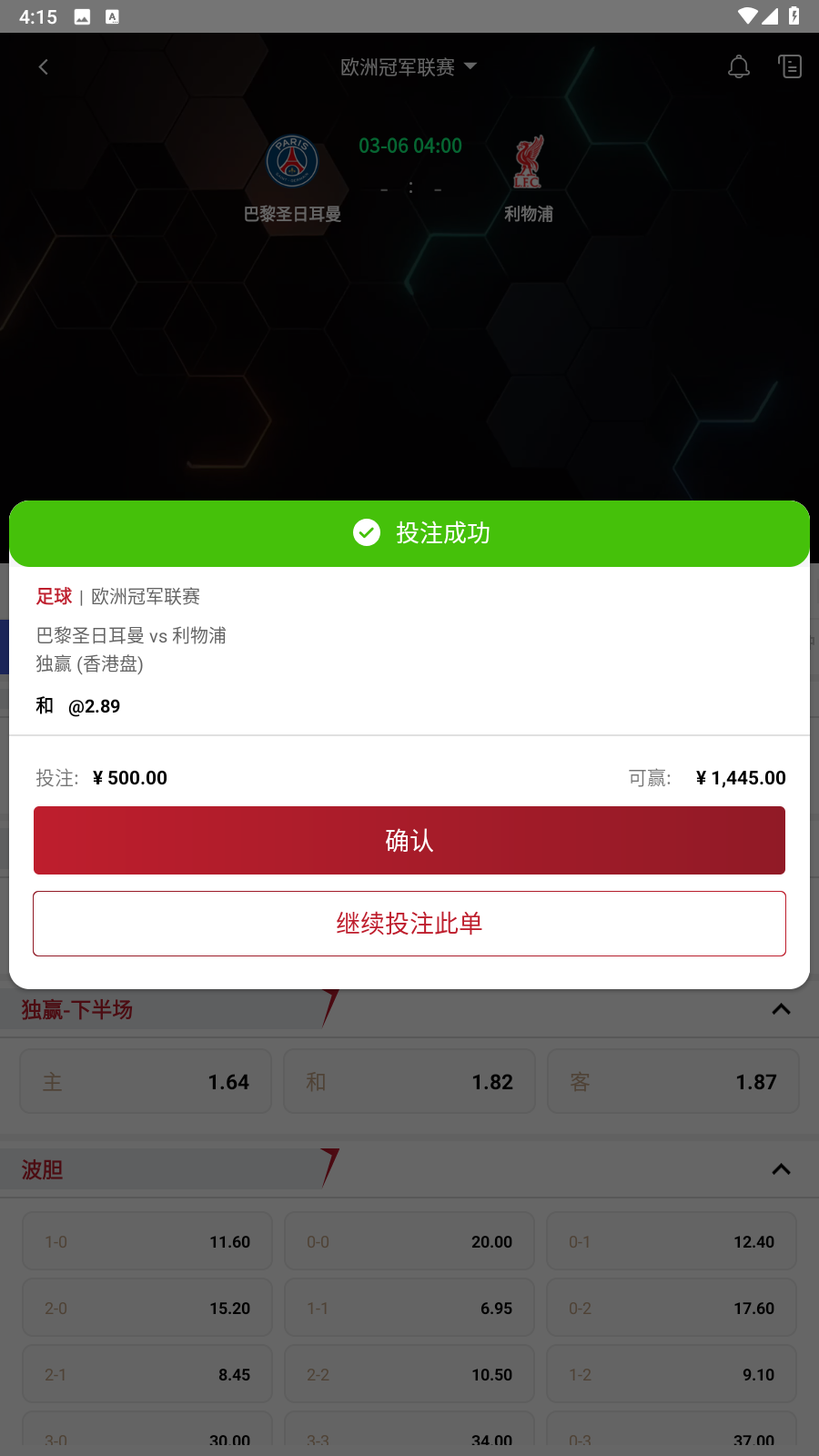
Task: Choose score 2-0 at 15.20
Action: click(147, 1308)
